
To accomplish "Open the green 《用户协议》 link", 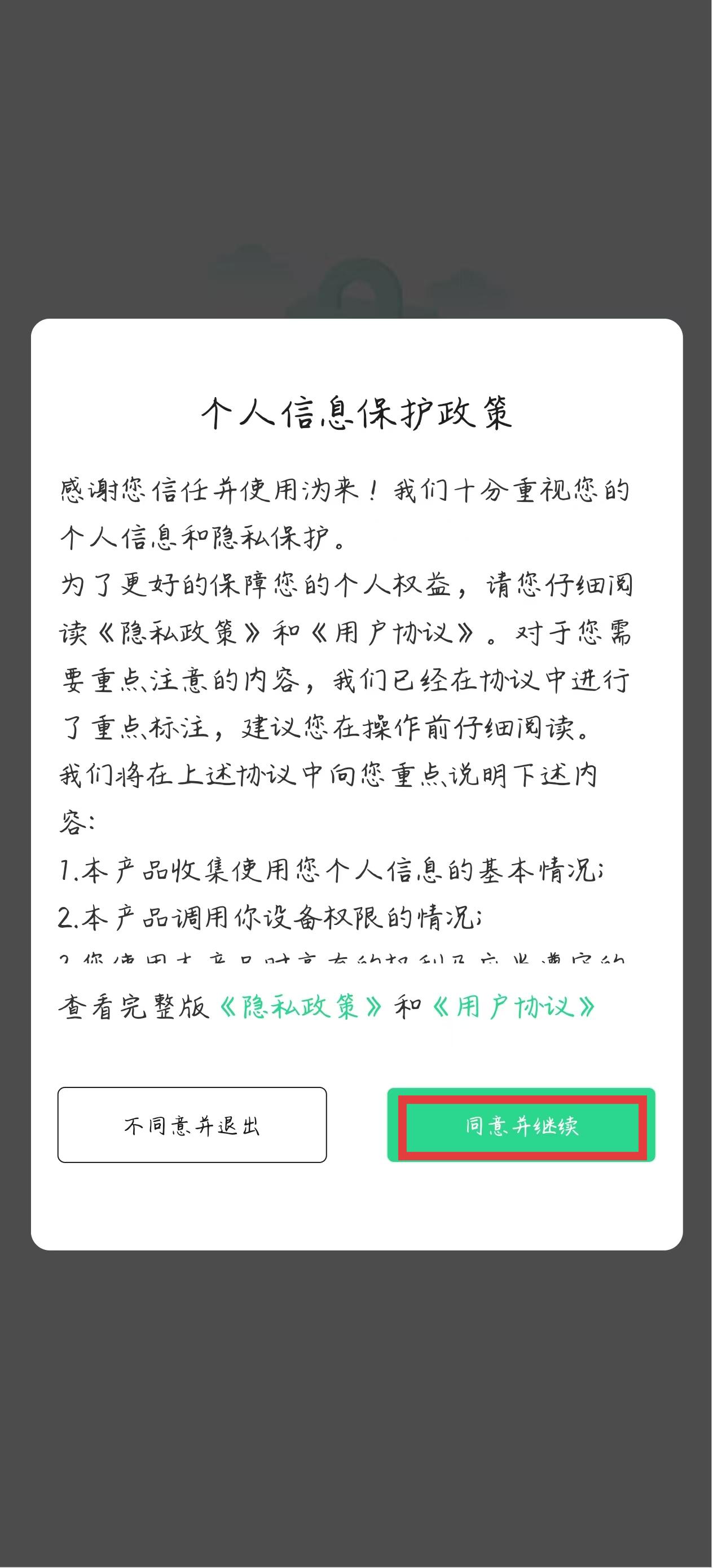I will pyautogui.click(x=513, y=1007).
